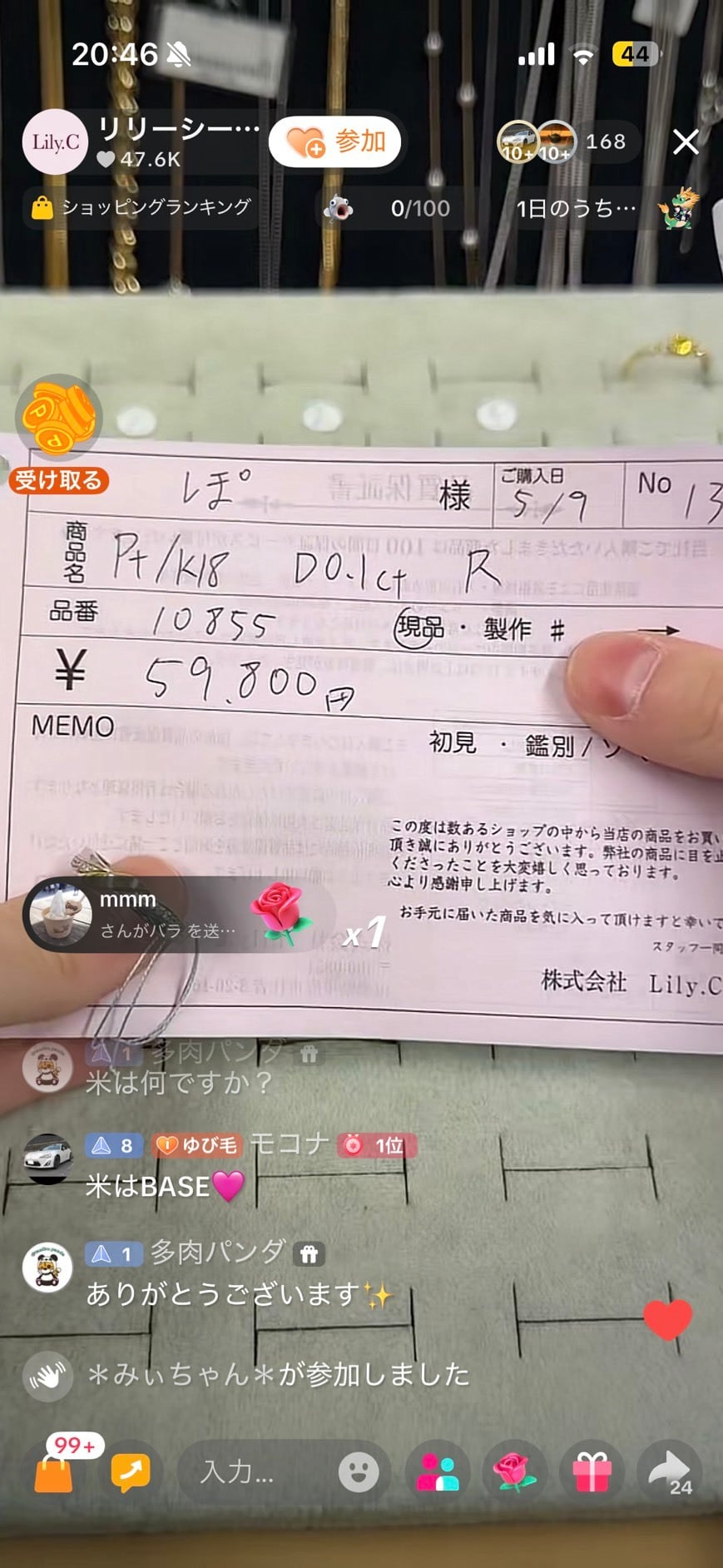
Task: Open the emoji picker in comment box
Action: pos(359,1471)
